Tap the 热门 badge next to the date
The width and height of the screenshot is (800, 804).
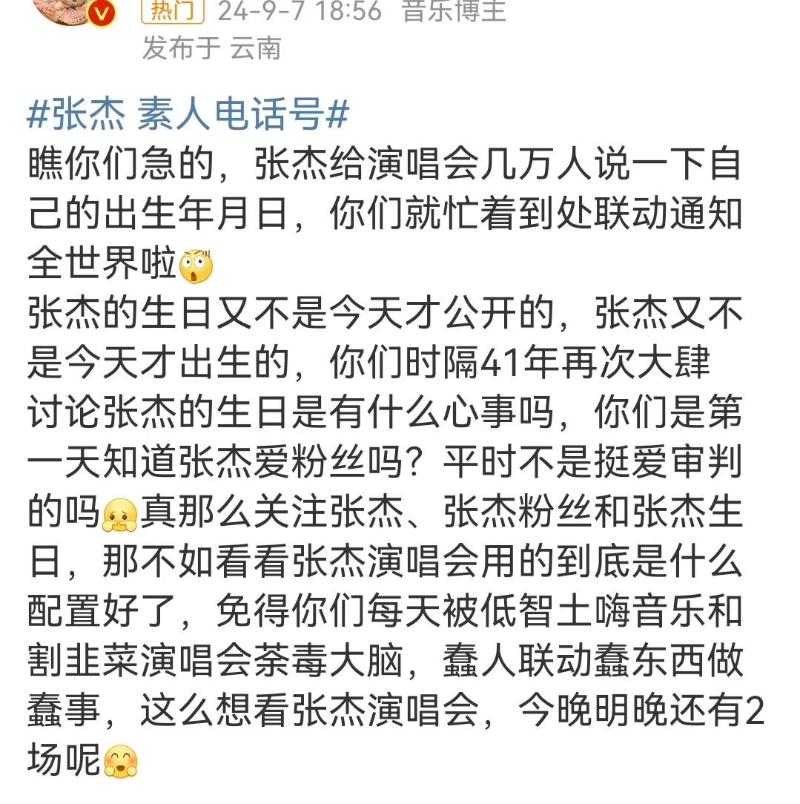click(x=172, y=11)
